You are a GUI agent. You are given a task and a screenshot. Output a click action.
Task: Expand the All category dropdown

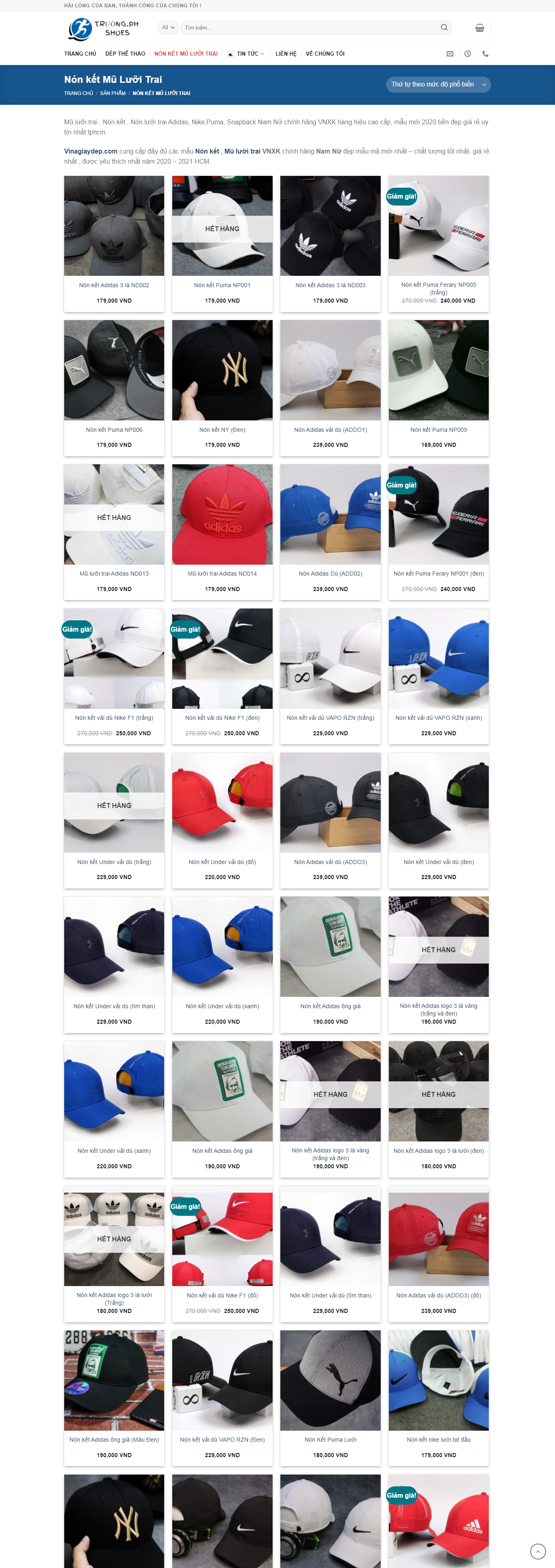pos(168,27)
